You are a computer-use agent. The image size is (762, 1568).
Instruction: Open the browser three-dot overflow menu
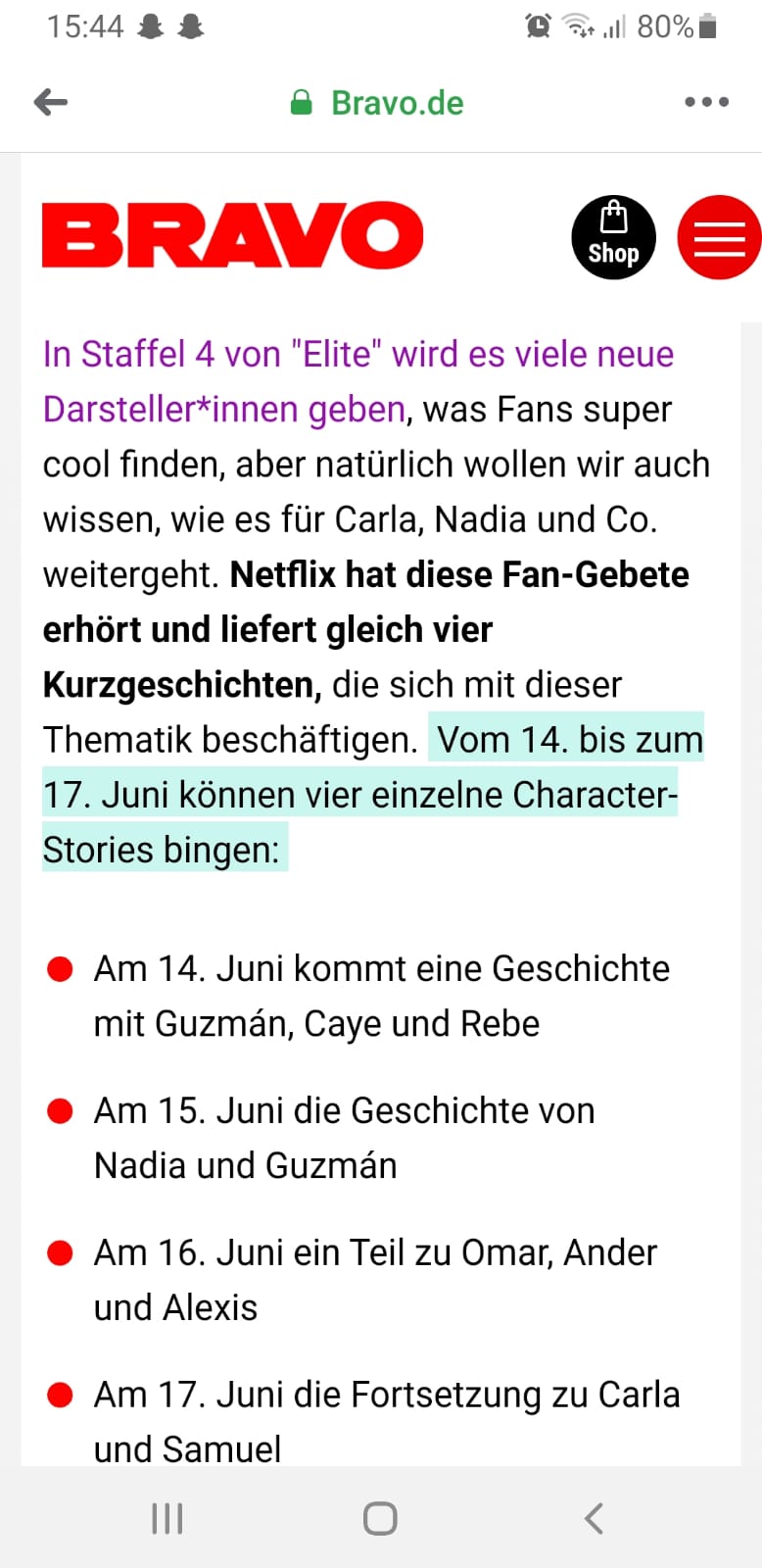[706, 102]
